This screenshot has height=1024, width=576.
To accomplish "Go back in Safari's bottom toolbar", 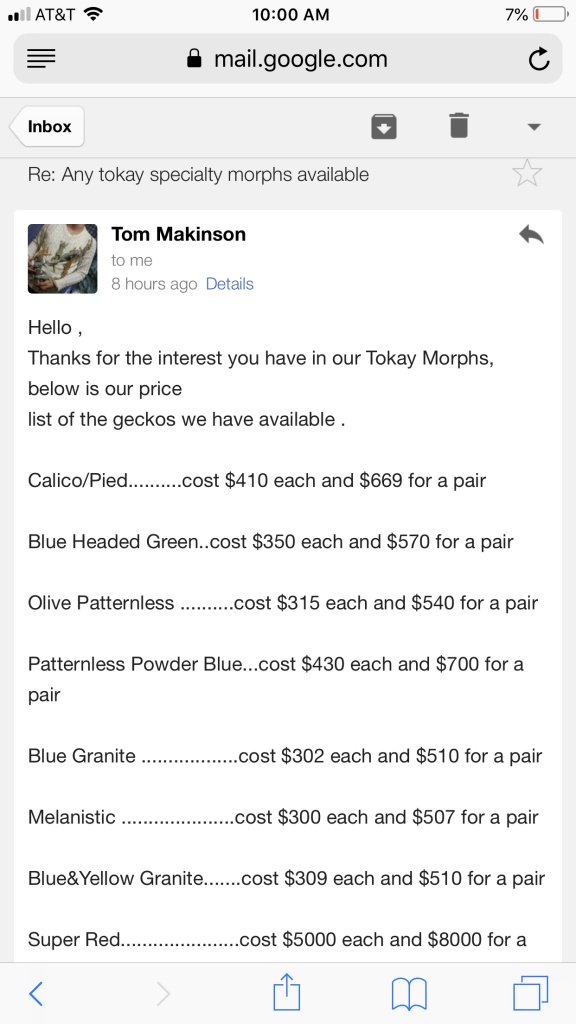I will (37, 993).
